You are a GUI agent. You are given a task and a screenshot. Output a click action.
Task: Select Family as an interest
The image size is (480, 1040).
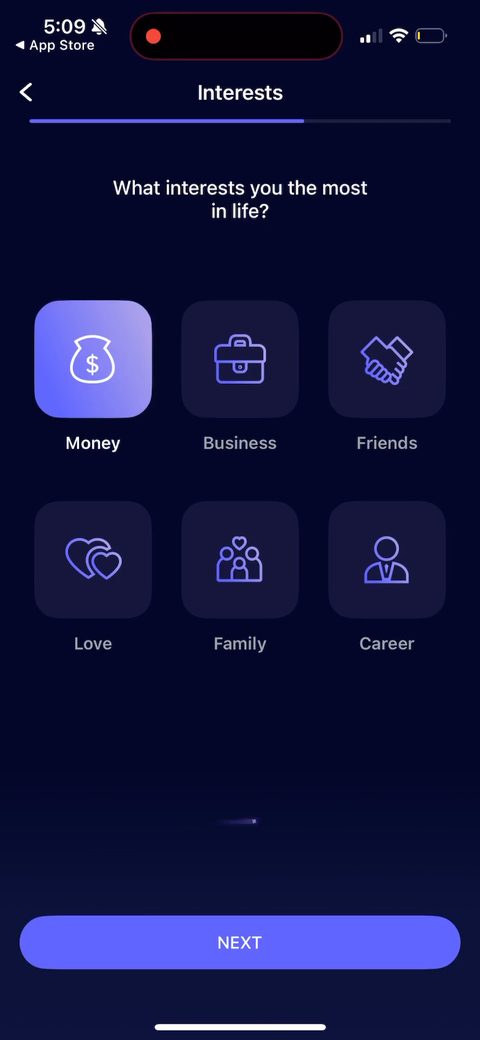coord(240,560)
